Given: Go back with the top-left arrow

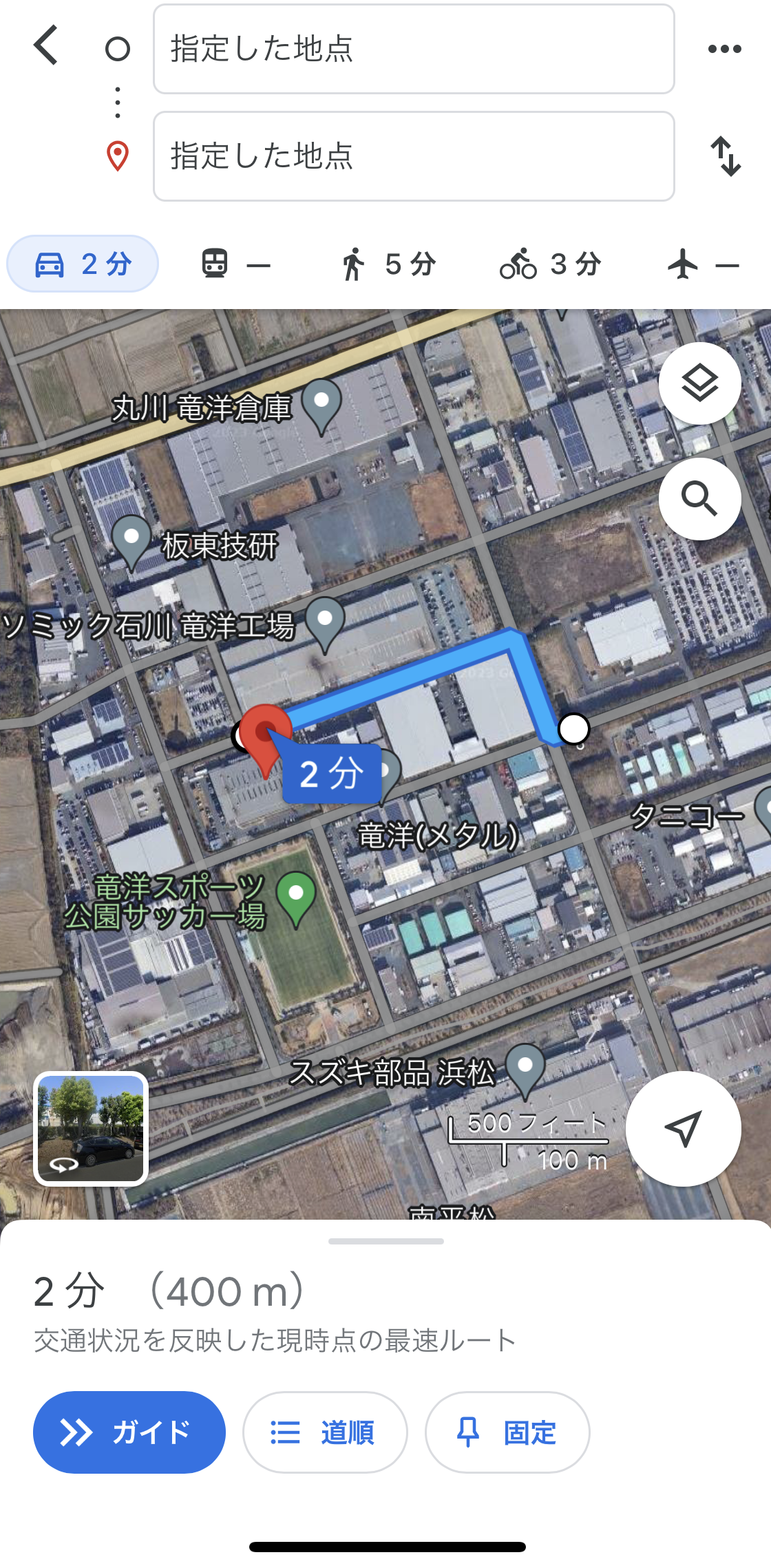Looking at the screenshot, I should [x=46, y=46].
